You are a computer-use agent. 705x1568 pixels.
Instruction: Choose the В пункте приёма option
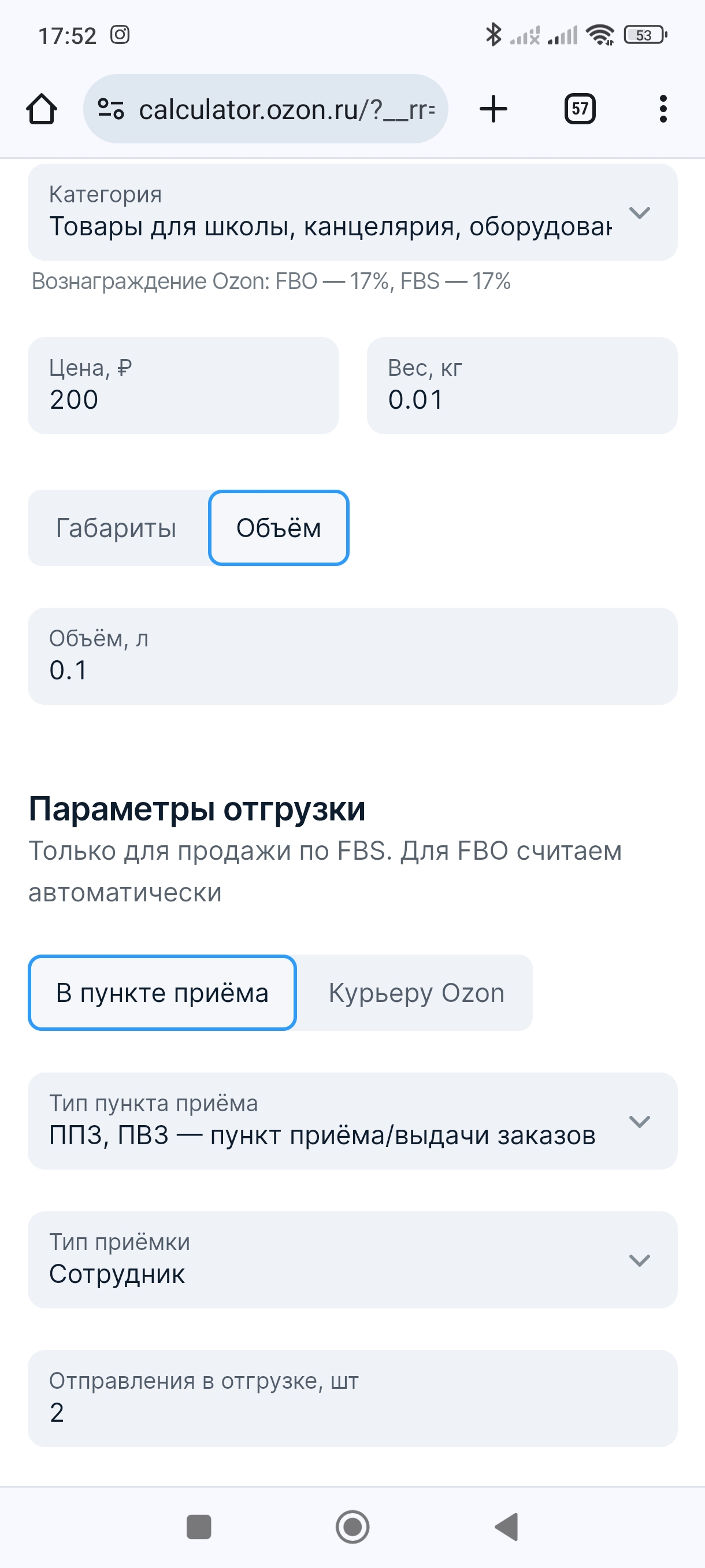tap(162, 993)
